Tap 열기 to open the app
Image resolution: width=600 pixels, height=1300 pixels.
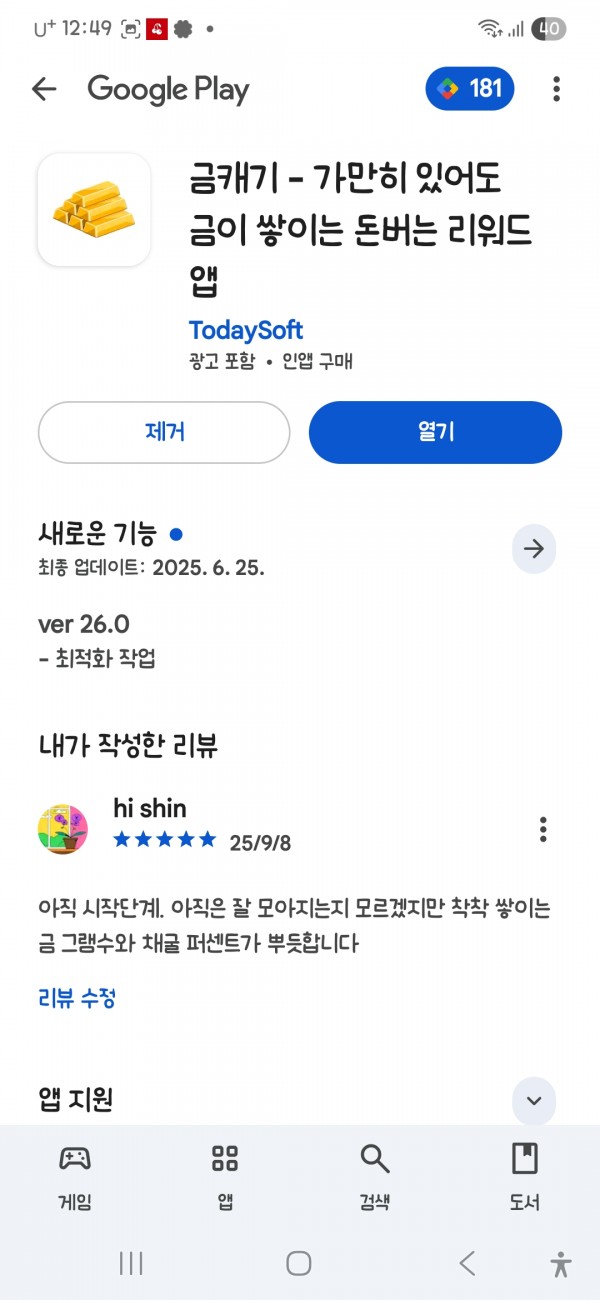coord(435,432)
